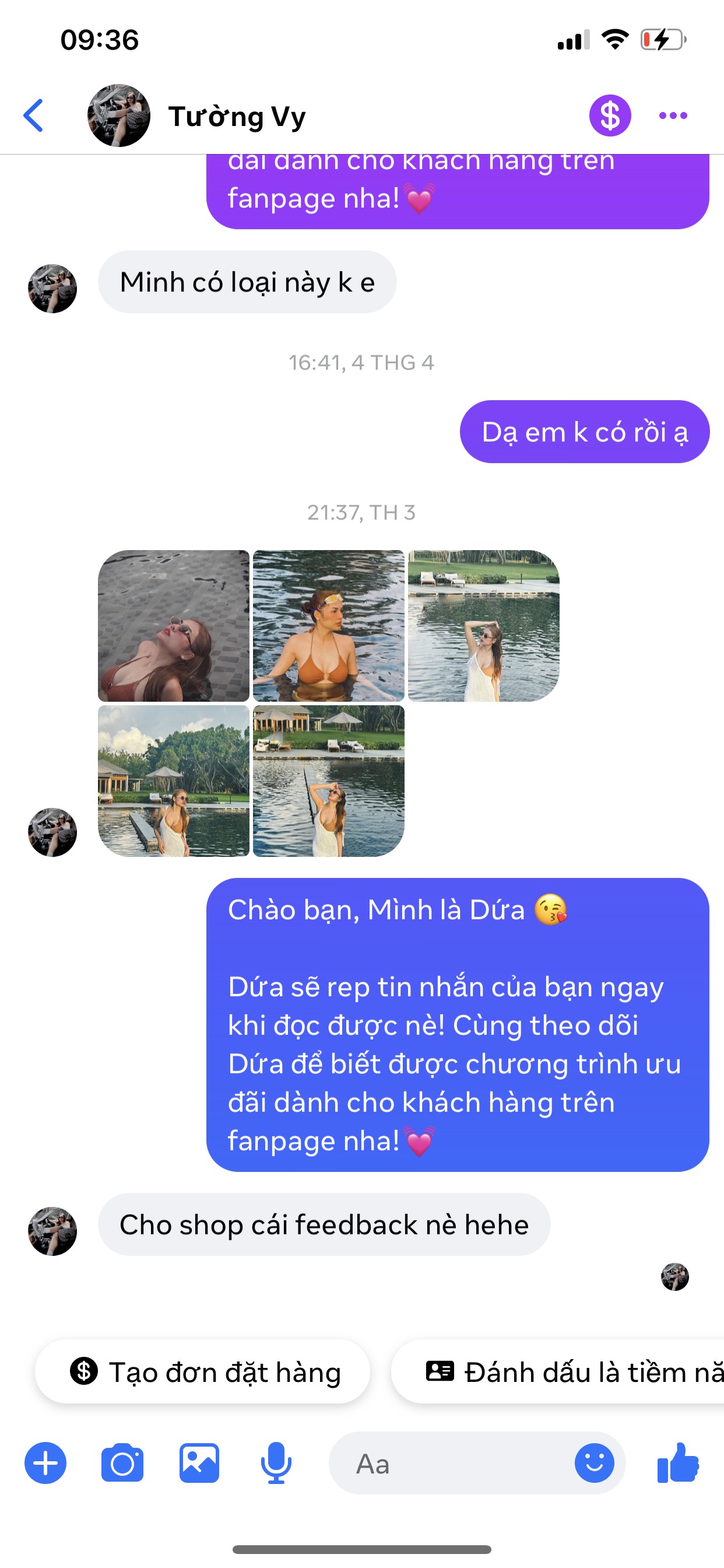The image size is (724, 1568).
Task: Launch the camera from the chat toolbar
Action: [x=122, y=1464]
